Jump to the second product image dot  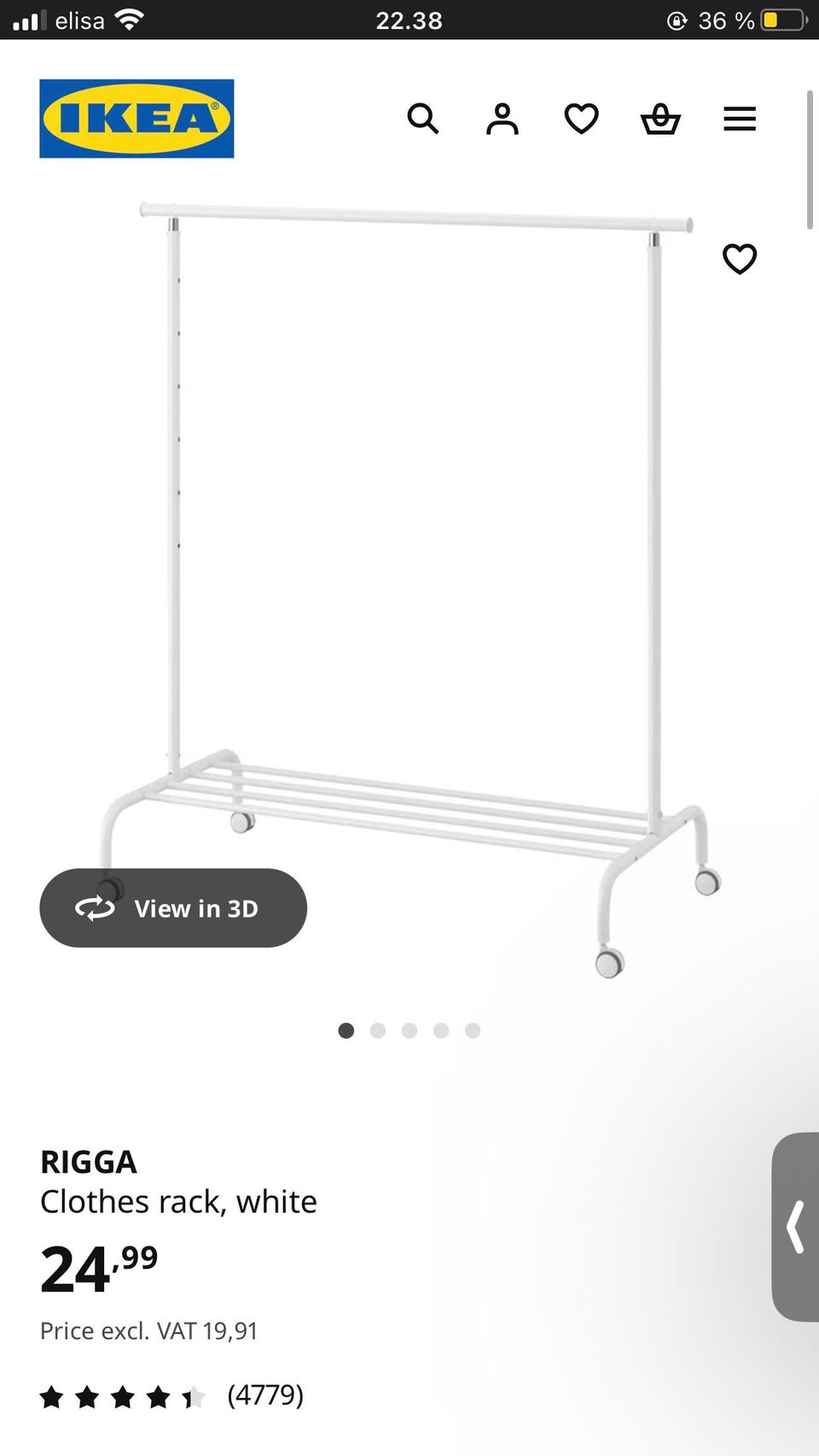click(x=378, y=1031)
